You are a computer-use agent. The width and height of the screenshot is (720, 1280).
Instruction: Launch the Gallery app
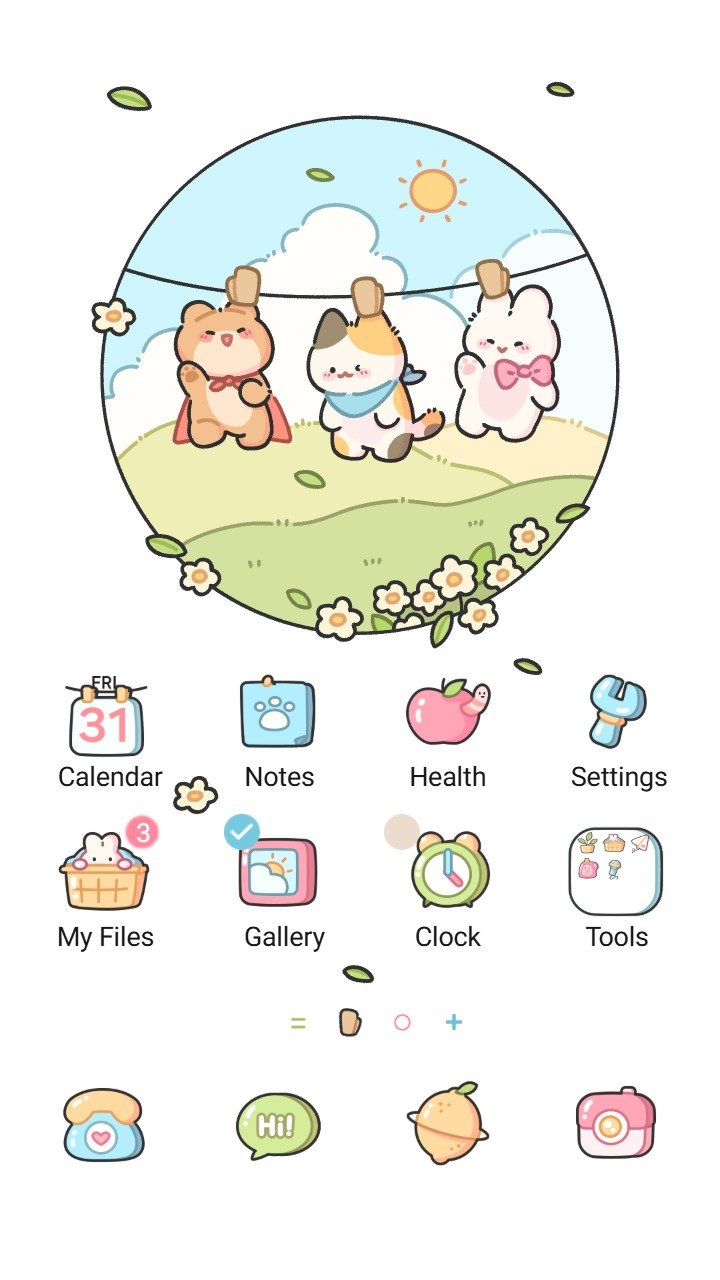[277, 871]
